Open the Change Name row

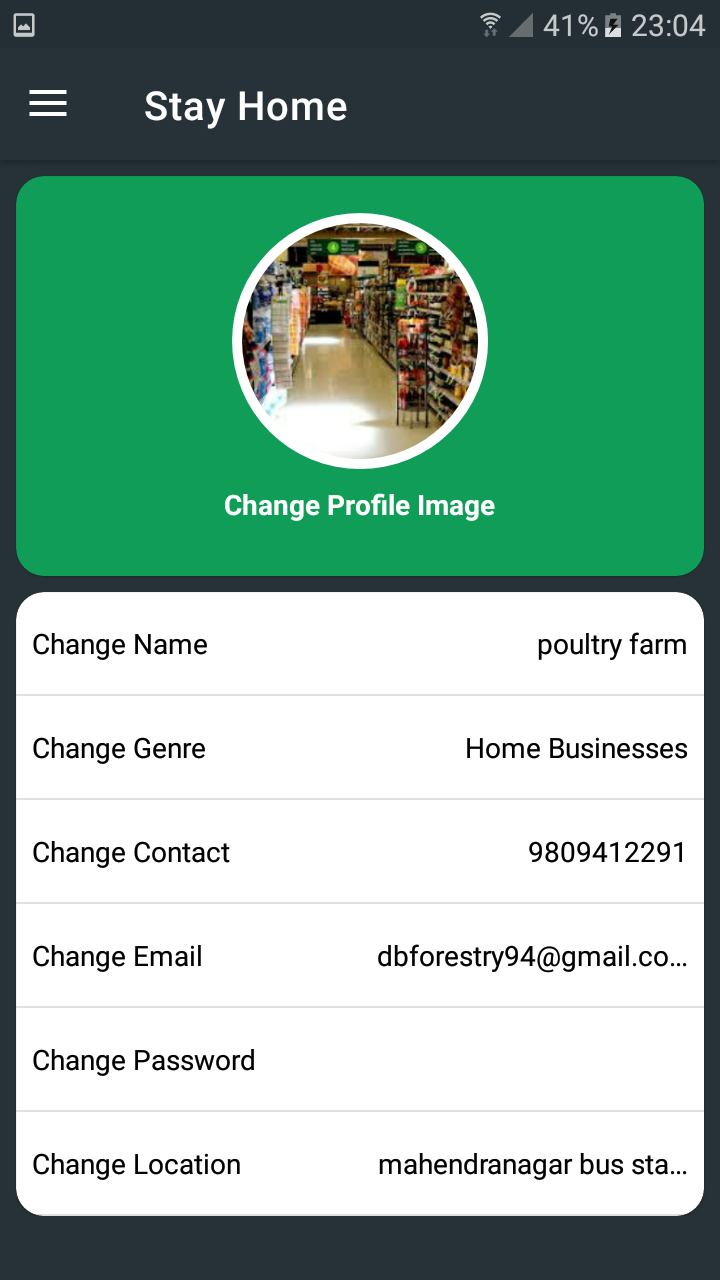click(x=360, y=644)
